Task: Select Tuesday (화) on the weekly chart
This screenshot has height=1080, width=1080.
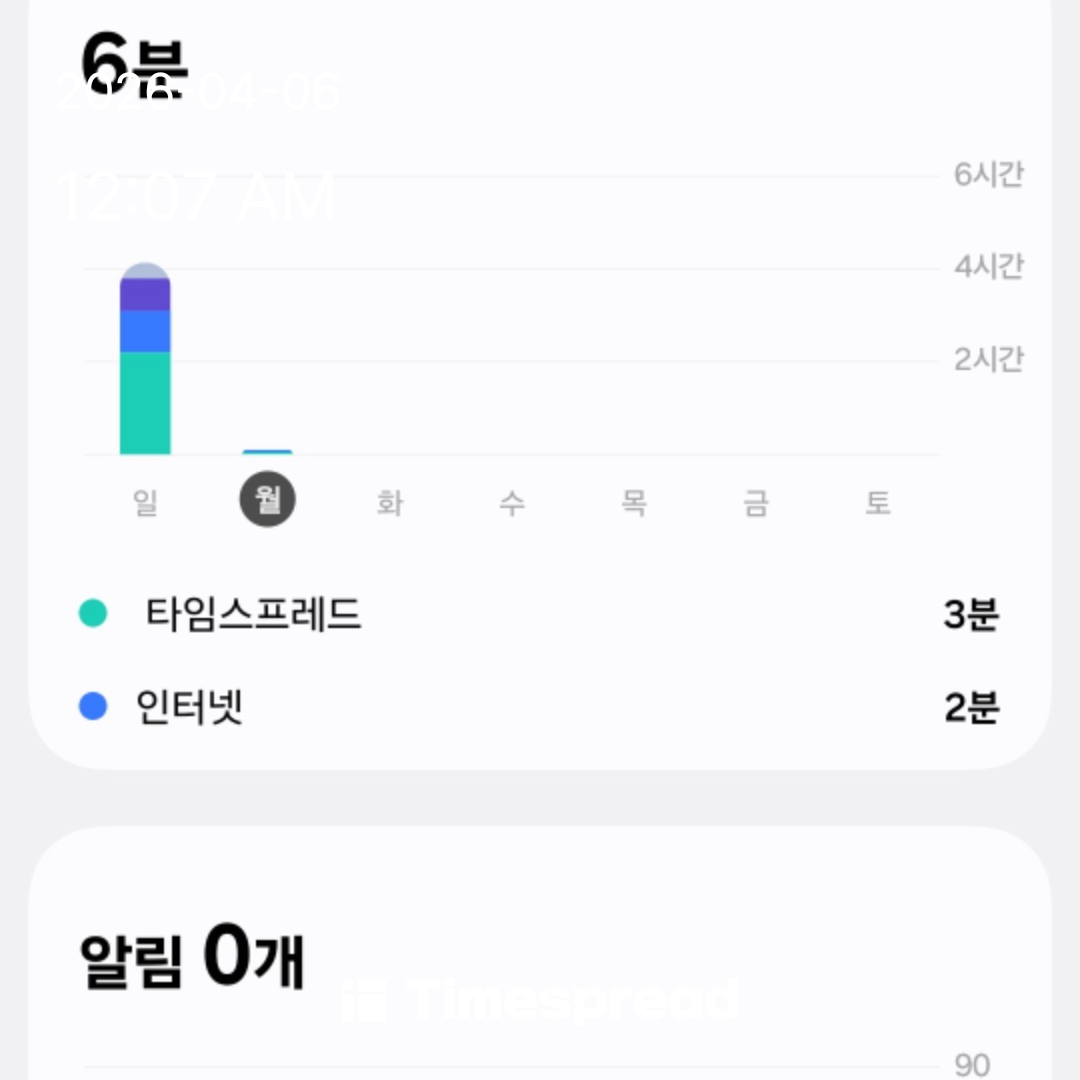Action: coord(389,502)
